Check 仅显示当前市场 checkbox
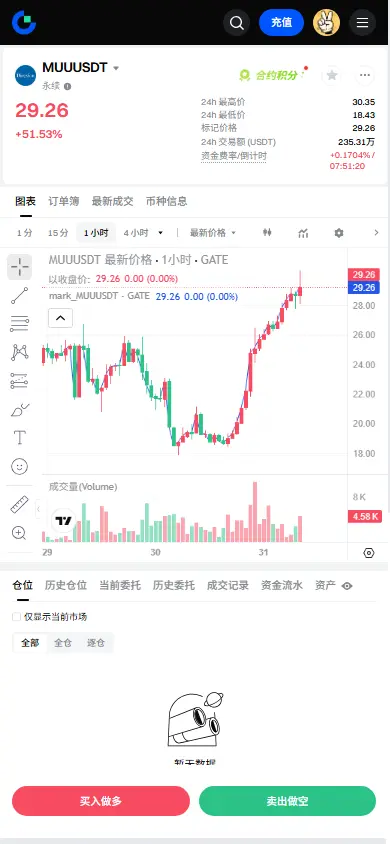 17,617
